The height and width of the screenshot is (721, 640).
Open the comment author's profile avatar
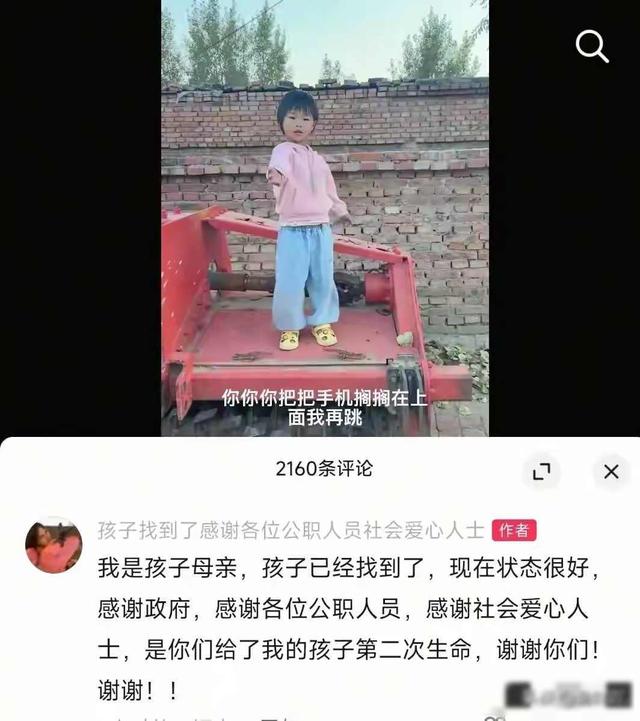pos(54,545)
